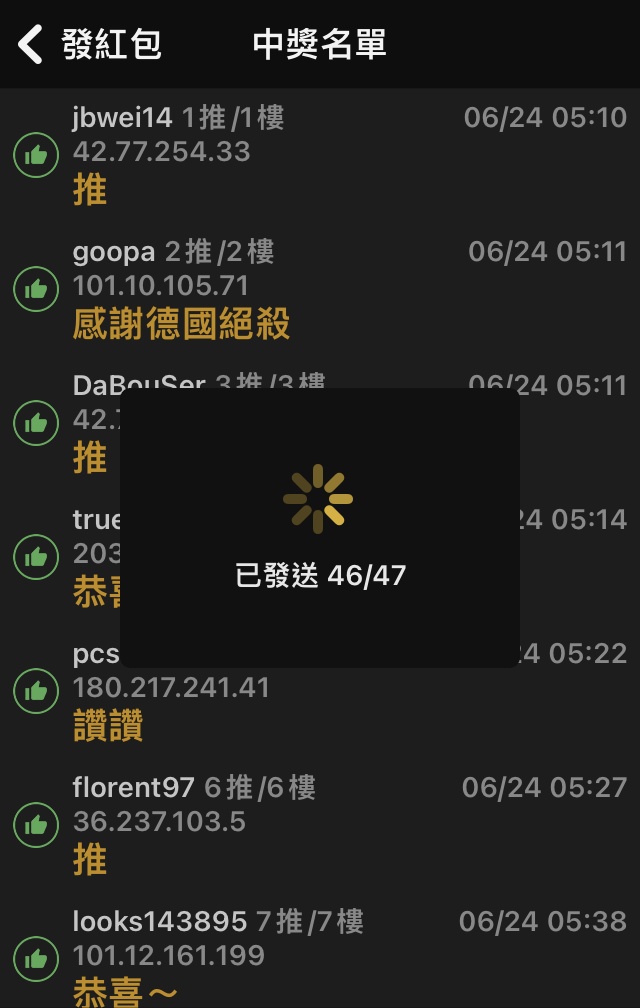This screenshot has height=1008, width=640.
Task: Select goopa's comment 感謝德國絕殺
Action: click(182, 324)
